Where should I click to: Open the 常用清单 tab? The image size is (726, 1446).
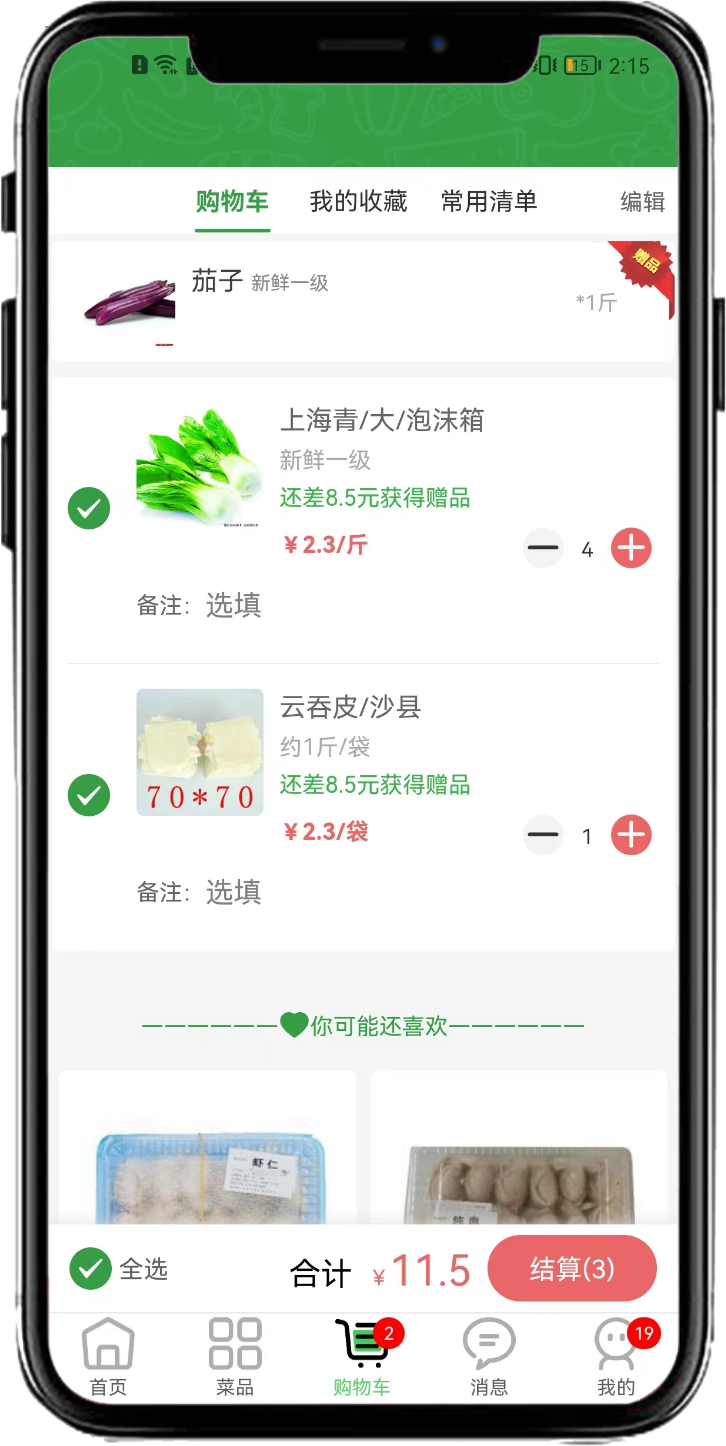pyautogui.click(x=489, y=201)
